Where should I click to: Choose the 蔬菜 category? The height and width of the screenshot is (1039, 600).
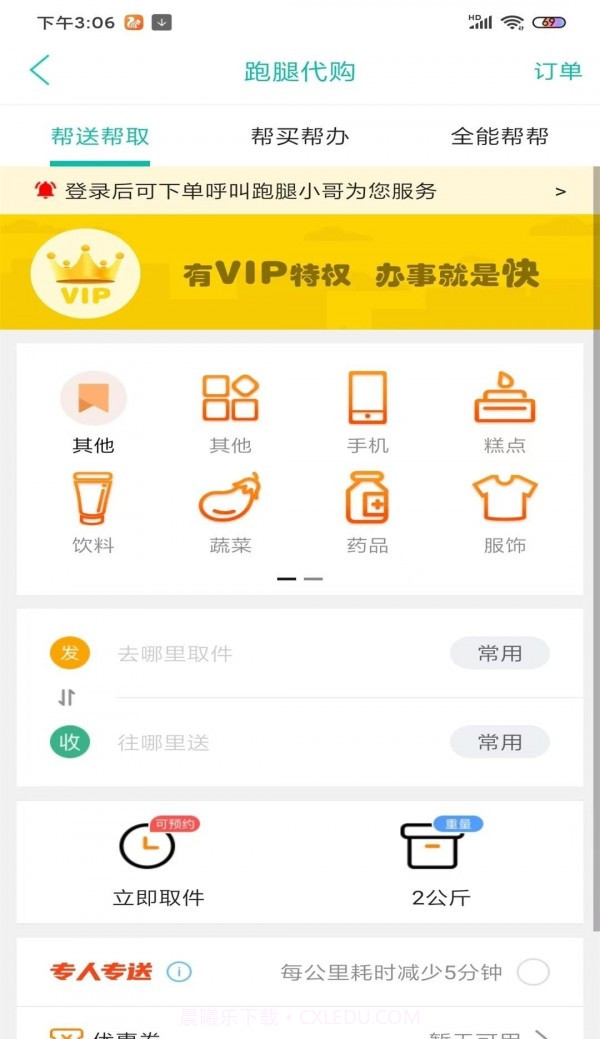[x=230, y=510]
